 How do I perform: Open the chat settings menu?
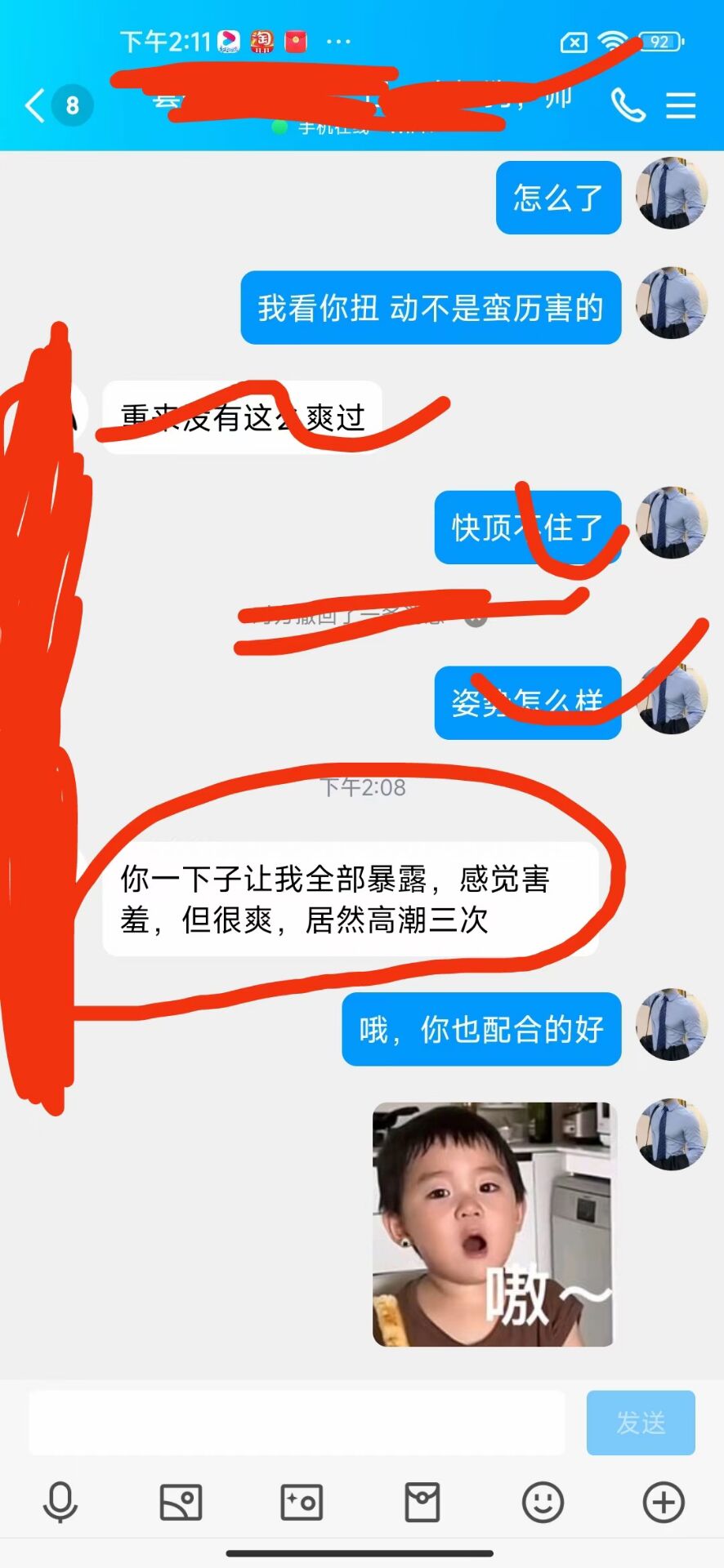pos(680,105)
